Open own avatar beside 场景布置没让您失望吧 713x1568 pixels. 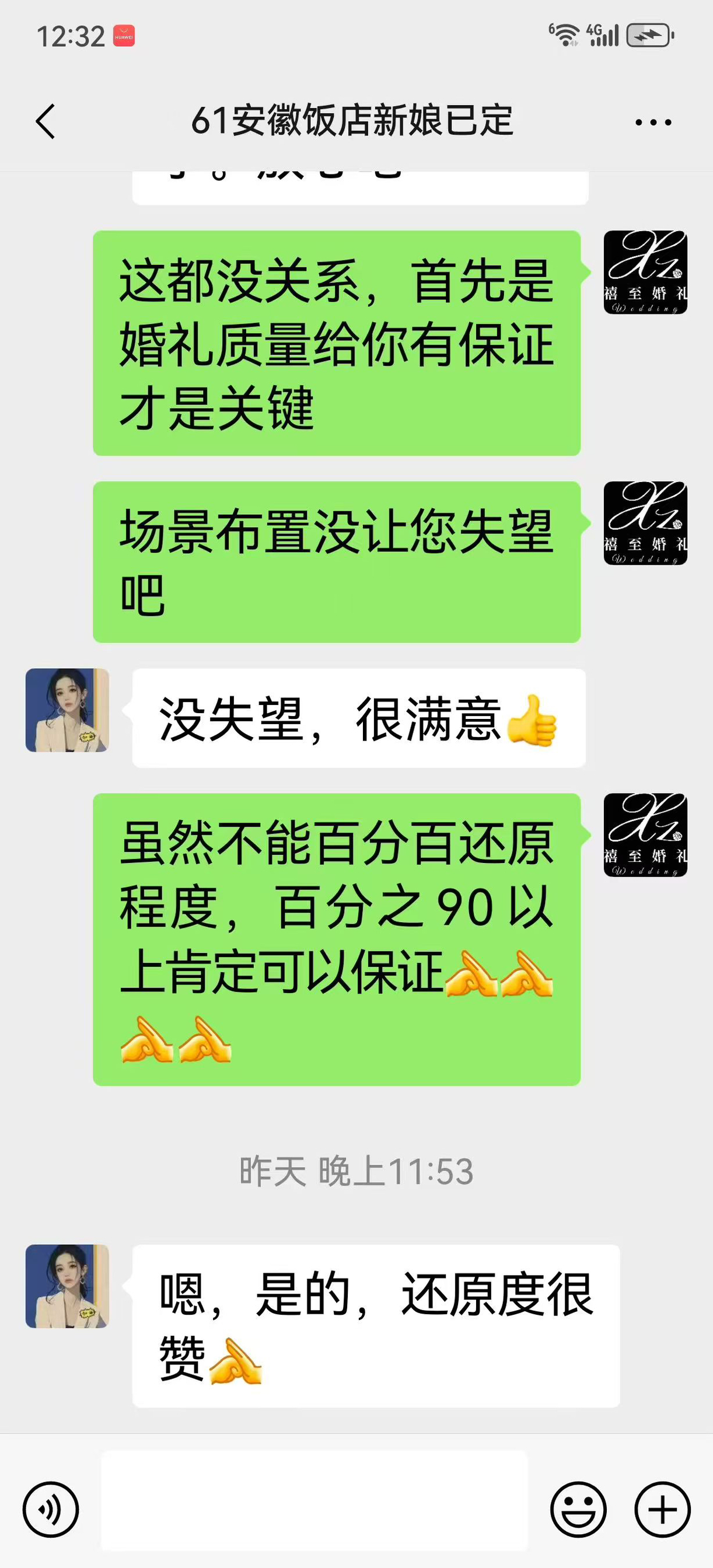coord(645,523)
